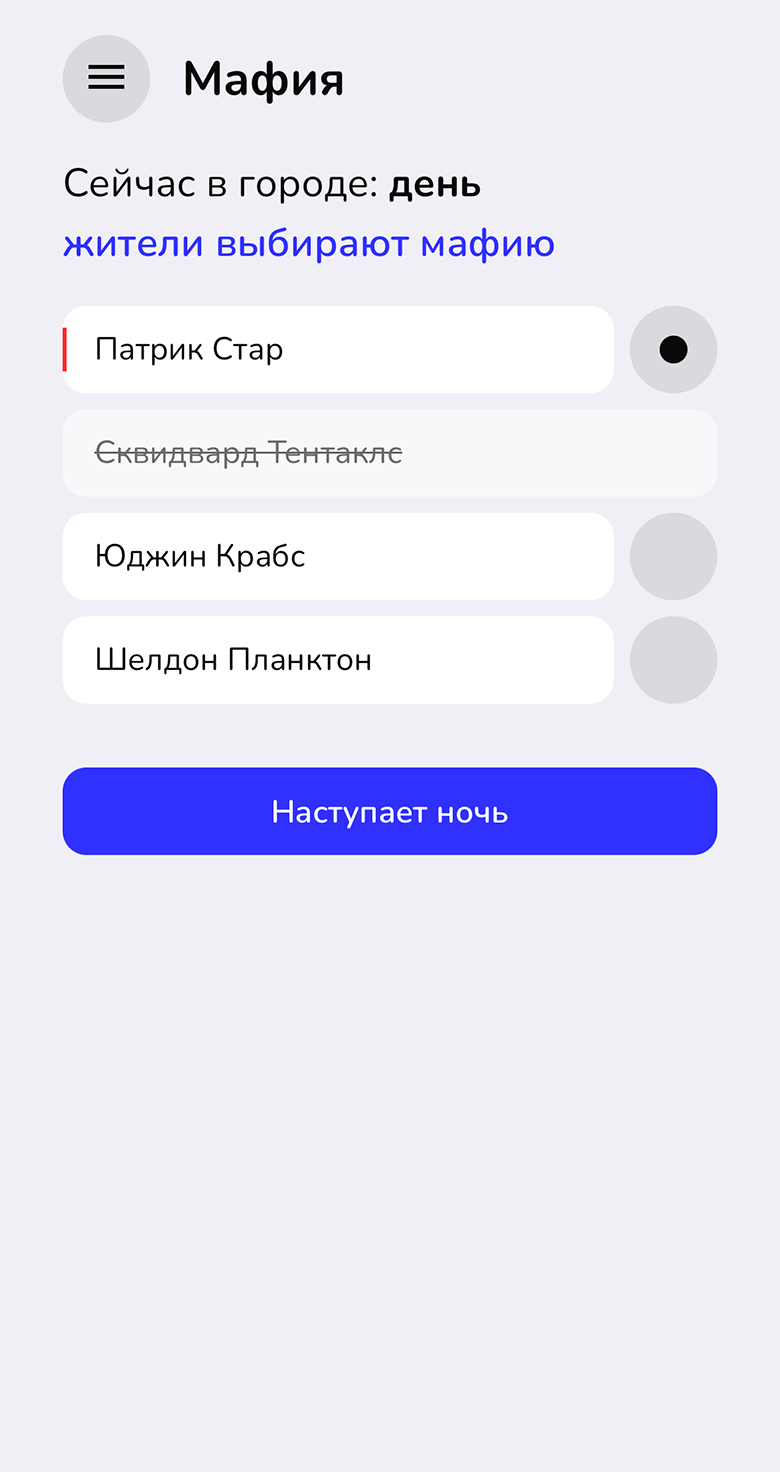
Task: Toggle voting circle next to Шелдон Планктон
Action: coord(673,660)
